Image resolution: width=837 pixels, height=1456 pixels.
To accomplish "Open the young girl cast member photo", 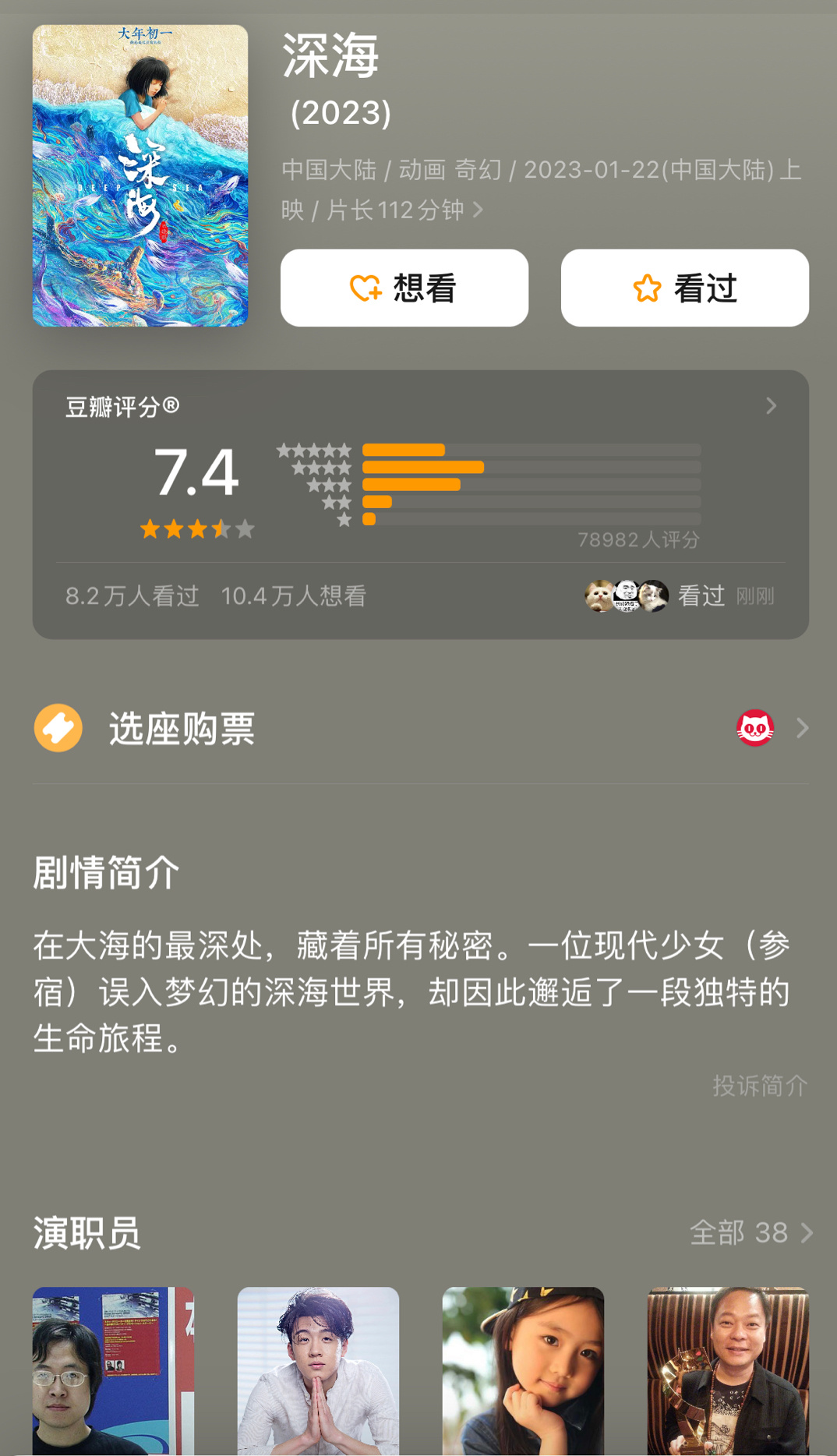I will pyautogui.click(x=523, y=1370).
